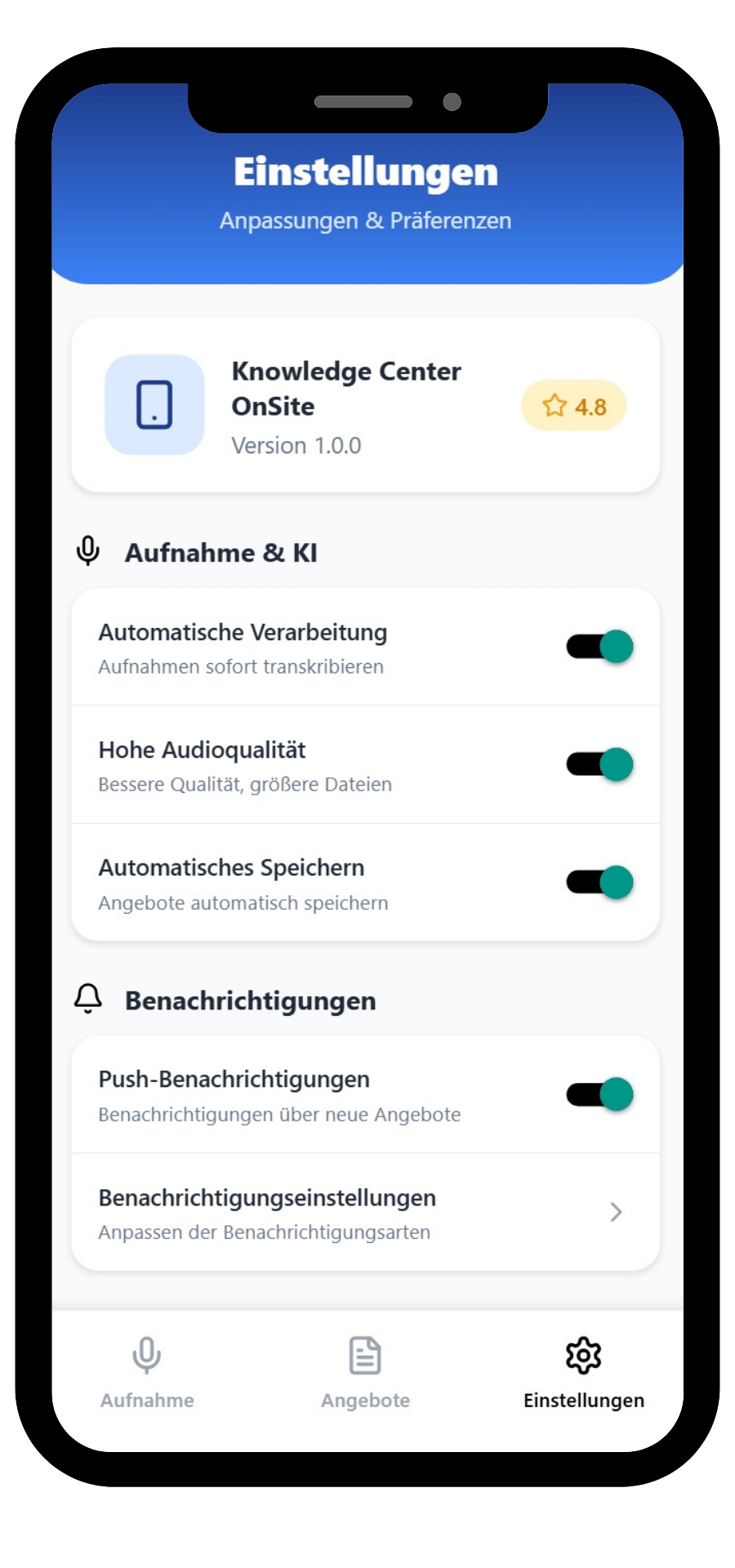Disable Automatische Verarbeitung
This screenshot has height=1568, width=735.
599,646
